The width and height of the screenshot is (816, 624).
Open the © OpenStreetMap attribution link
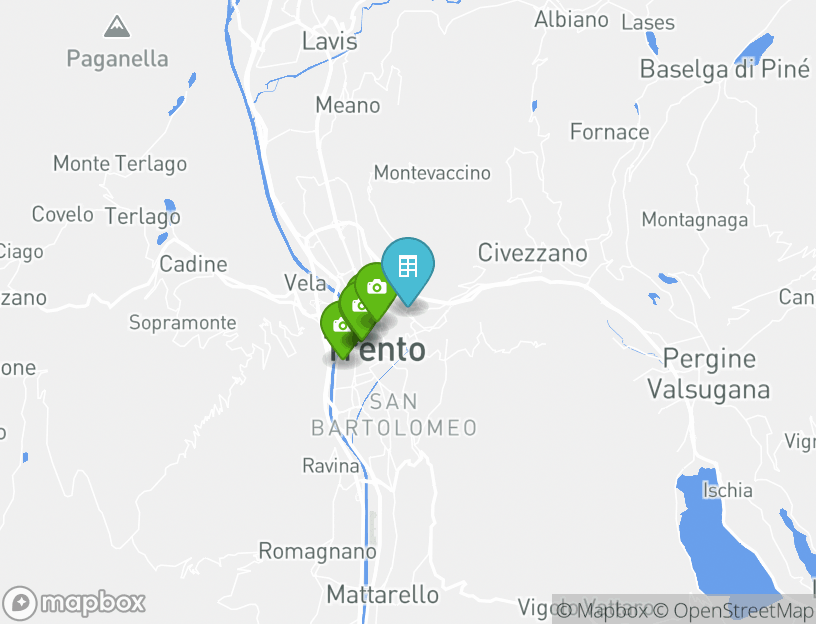[739, 610]
